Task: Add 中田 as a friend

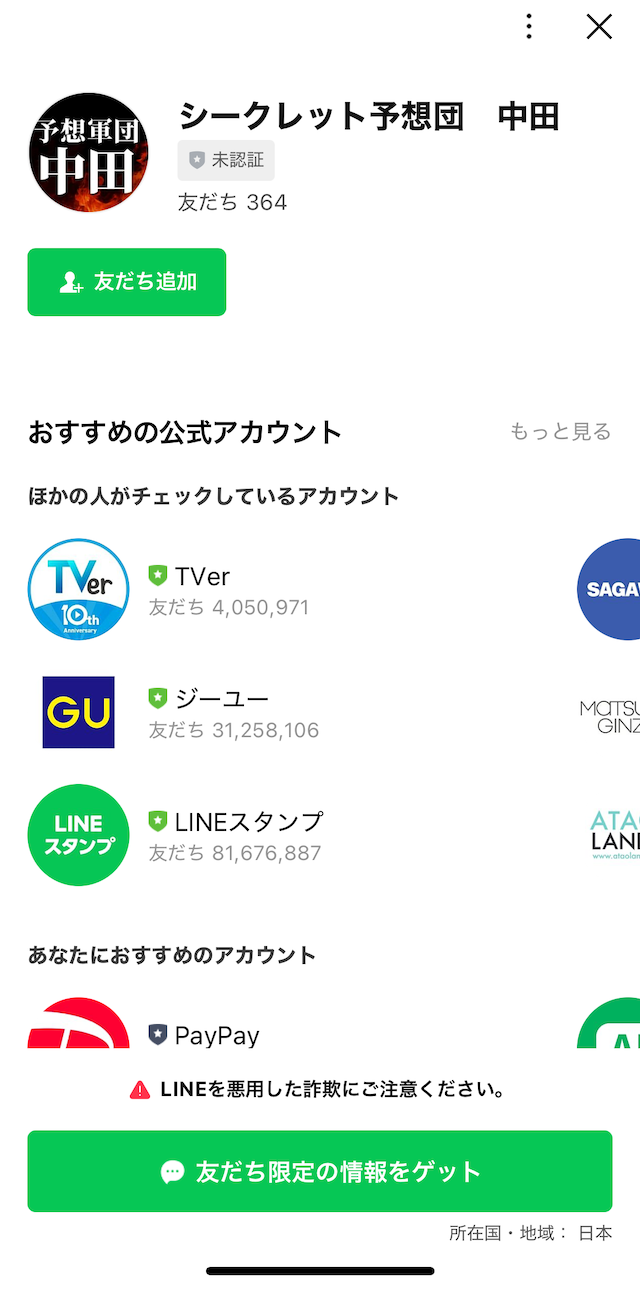Action: pos(127,282)
